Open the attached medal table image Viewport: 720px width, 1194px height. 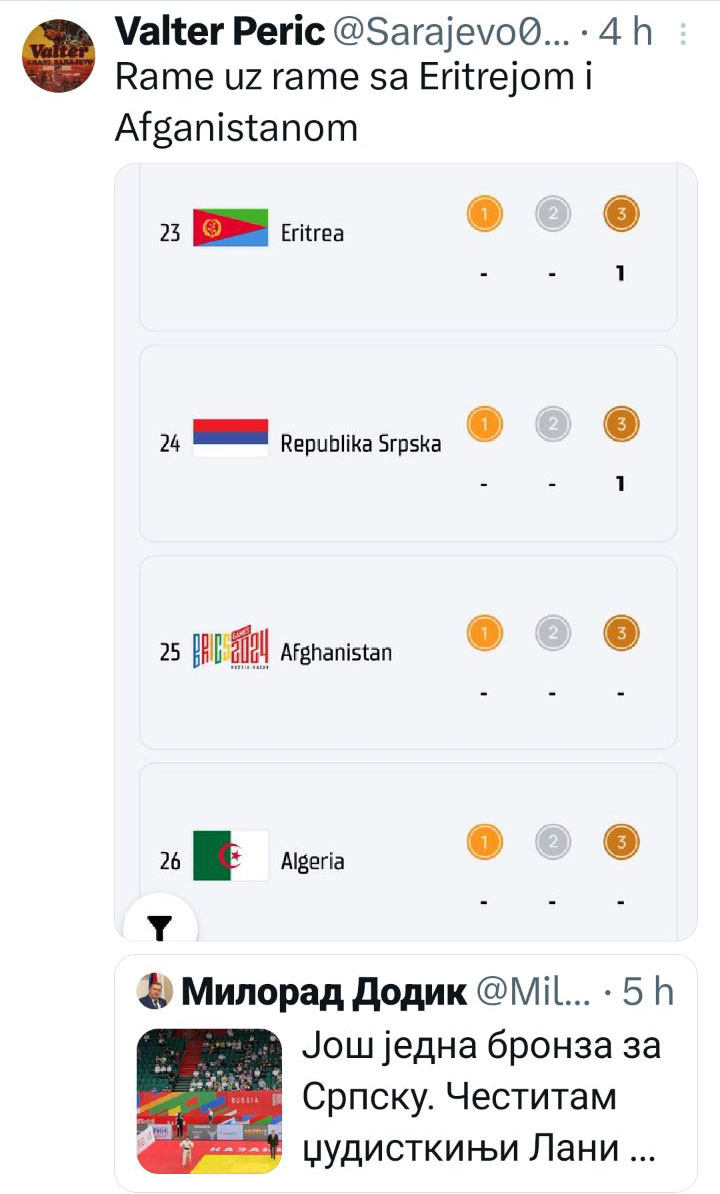407,550
